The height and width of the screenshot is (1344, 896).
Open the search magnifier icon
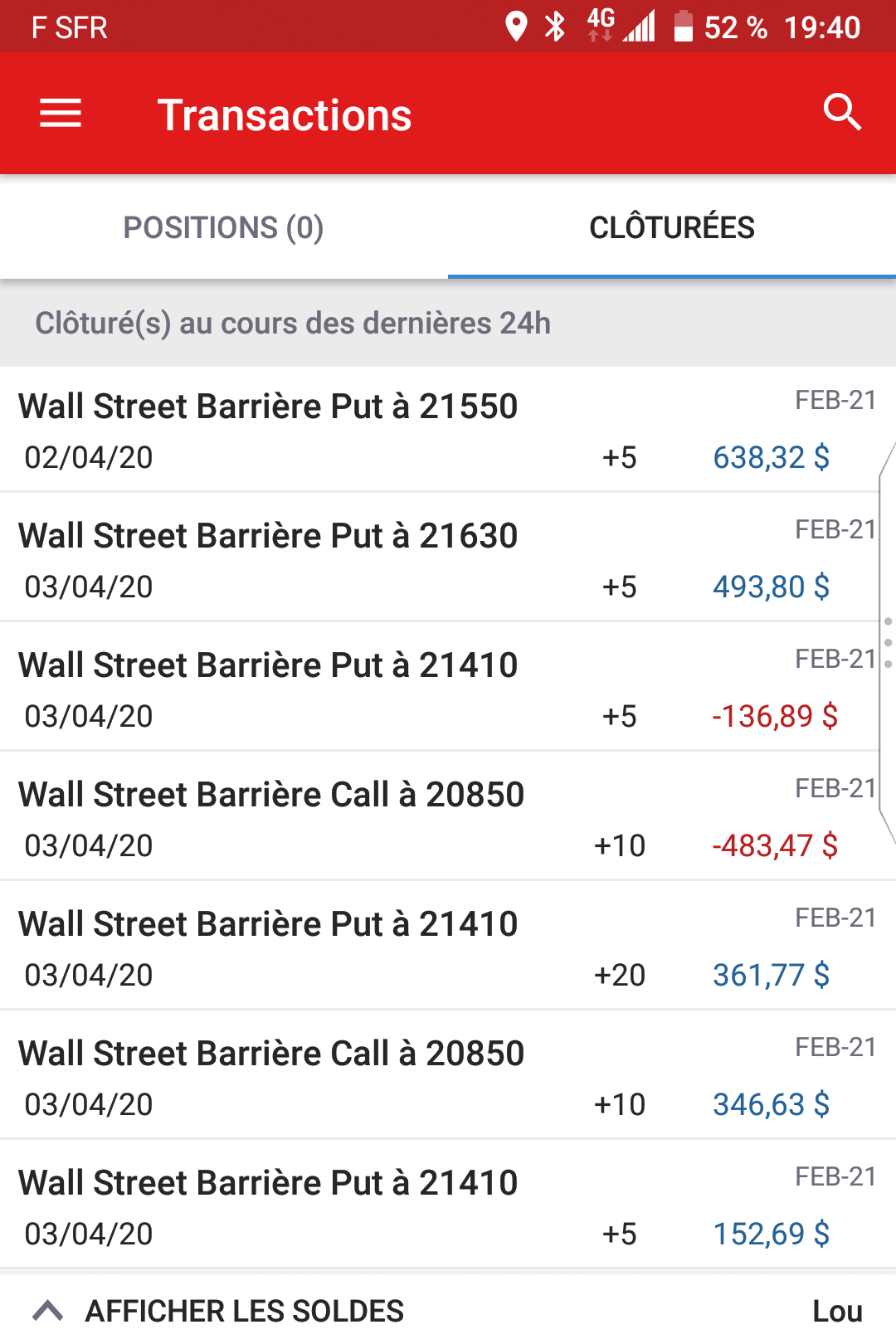(x=842, y=113)
